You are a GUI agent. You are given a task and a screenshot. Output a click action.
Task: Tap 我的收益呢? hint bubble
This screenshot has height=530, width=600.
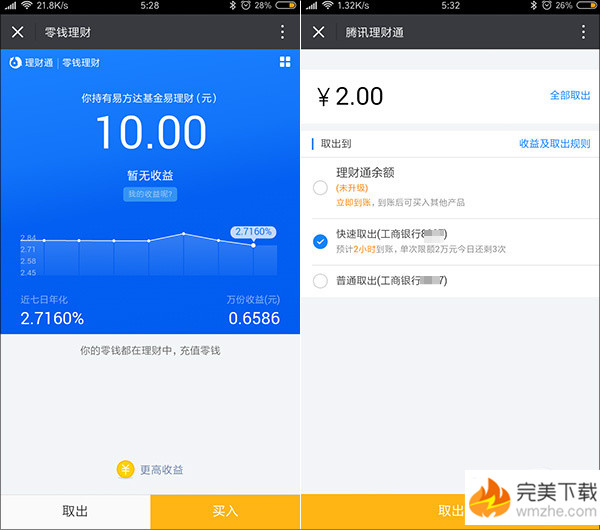click(x=150, y=194)
